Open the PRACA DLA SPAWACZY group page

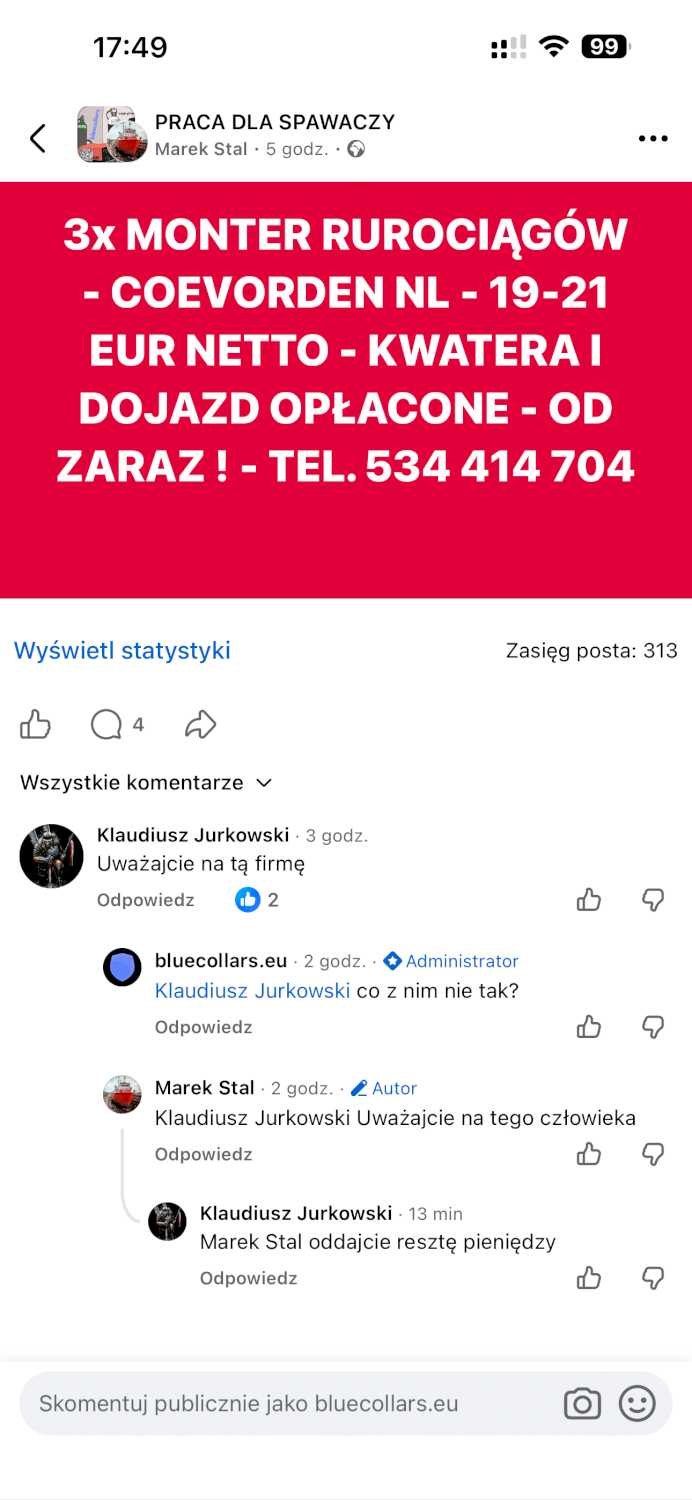tap(274, 122)
